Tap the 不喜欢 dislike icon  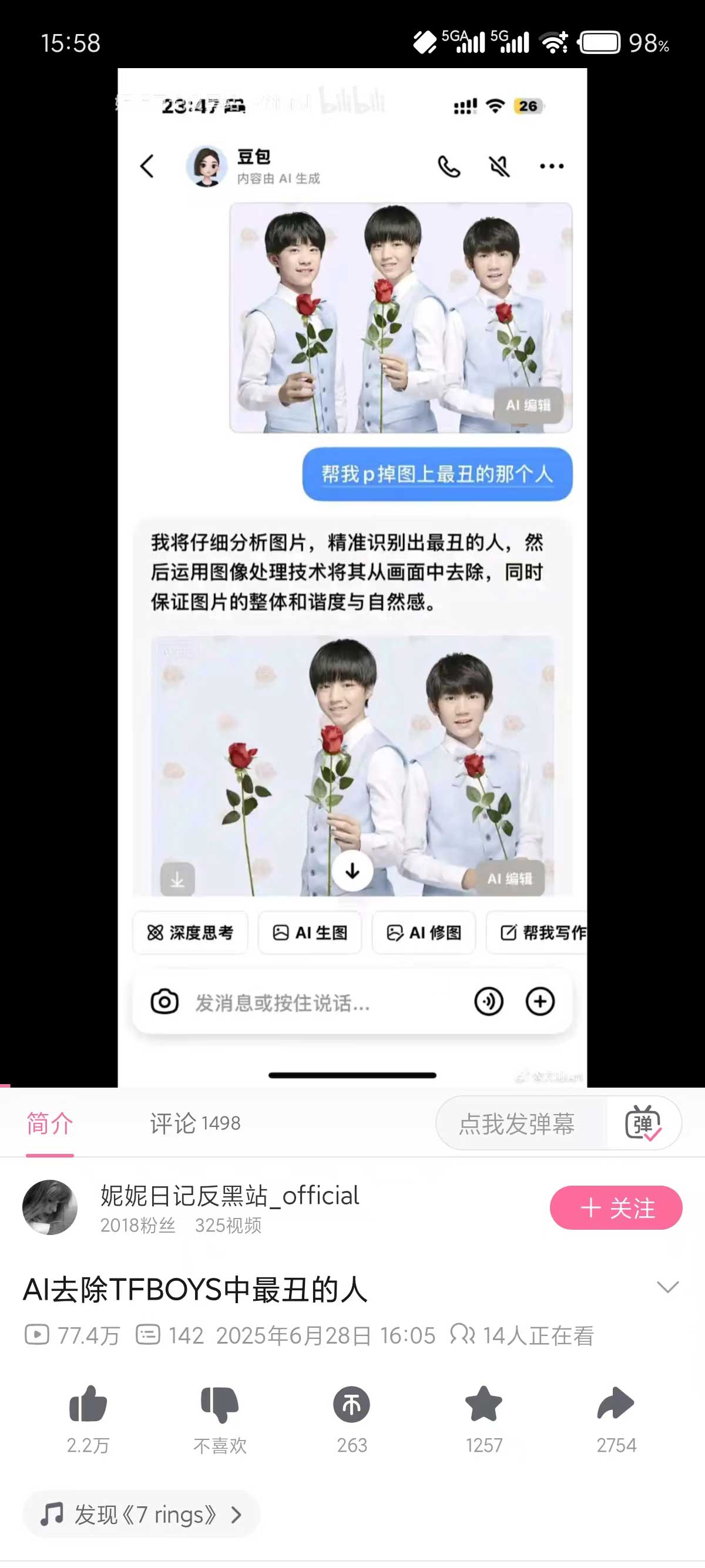[220, 1405]
